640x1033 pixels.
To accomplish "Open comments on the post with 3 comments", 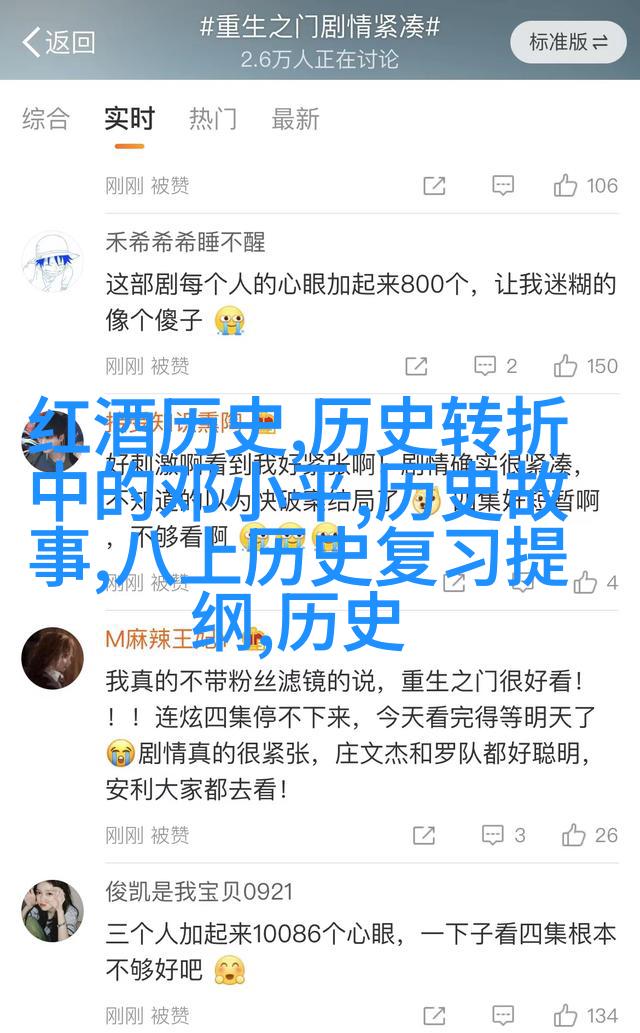I will coord(503,835).
